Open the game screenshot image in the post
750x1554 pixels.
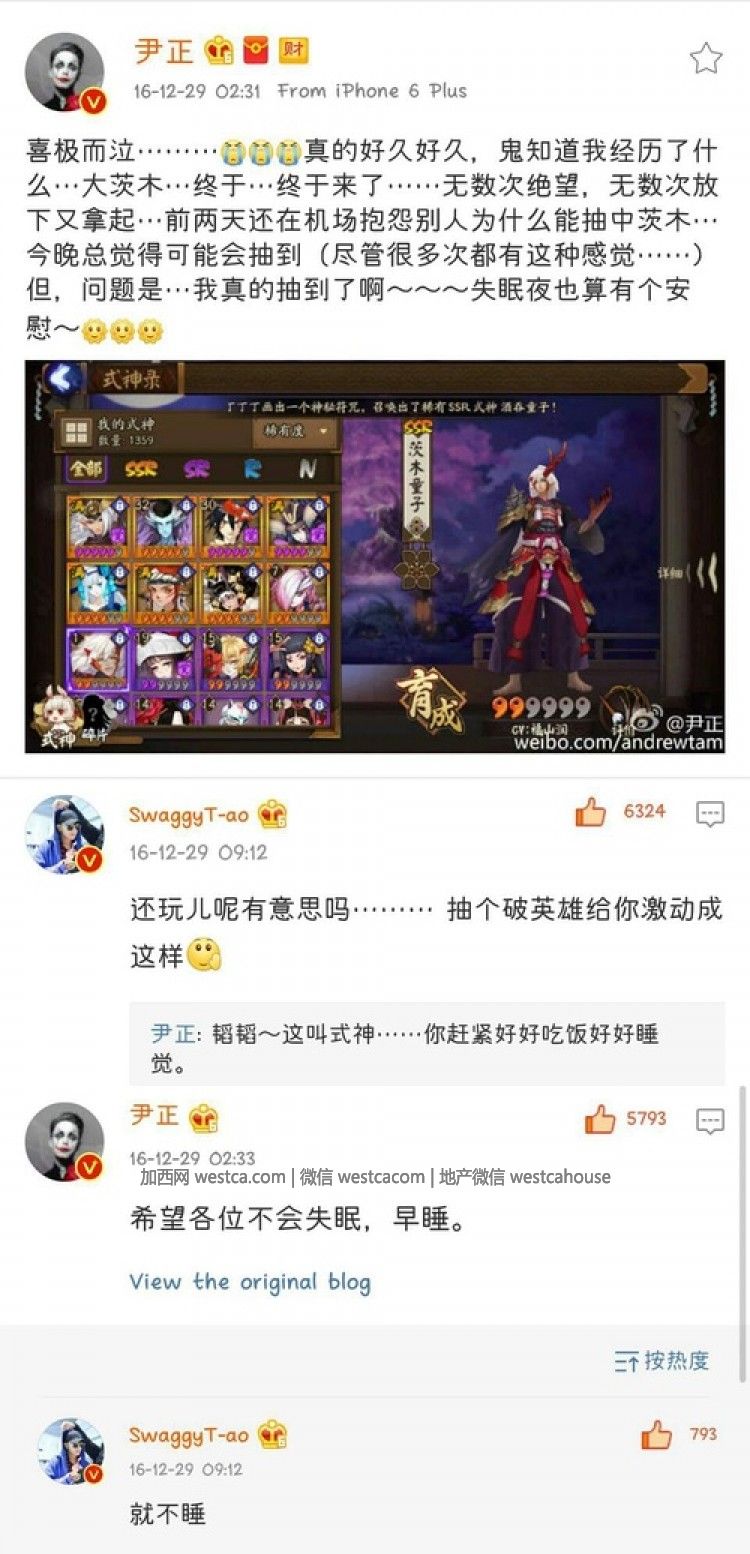coord(374,556)
